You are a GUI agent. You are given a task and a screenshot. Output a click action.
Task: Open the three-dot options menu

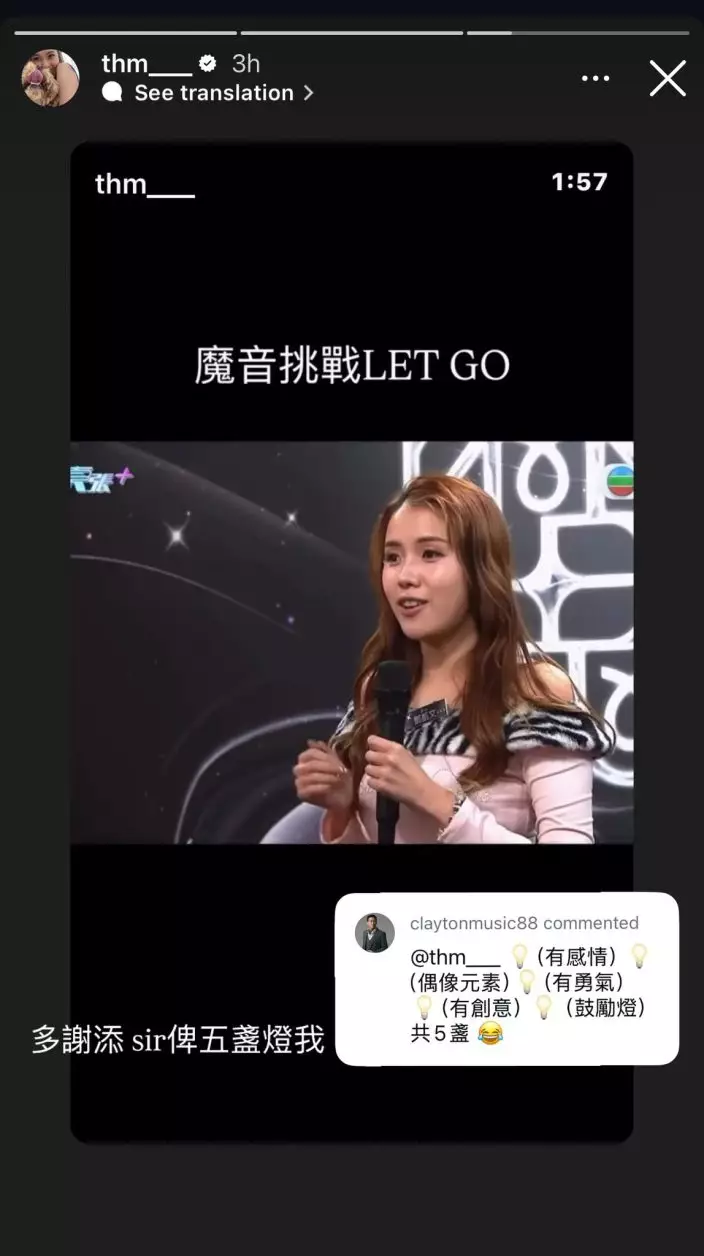pyautogui.click(x=595, y=78)
